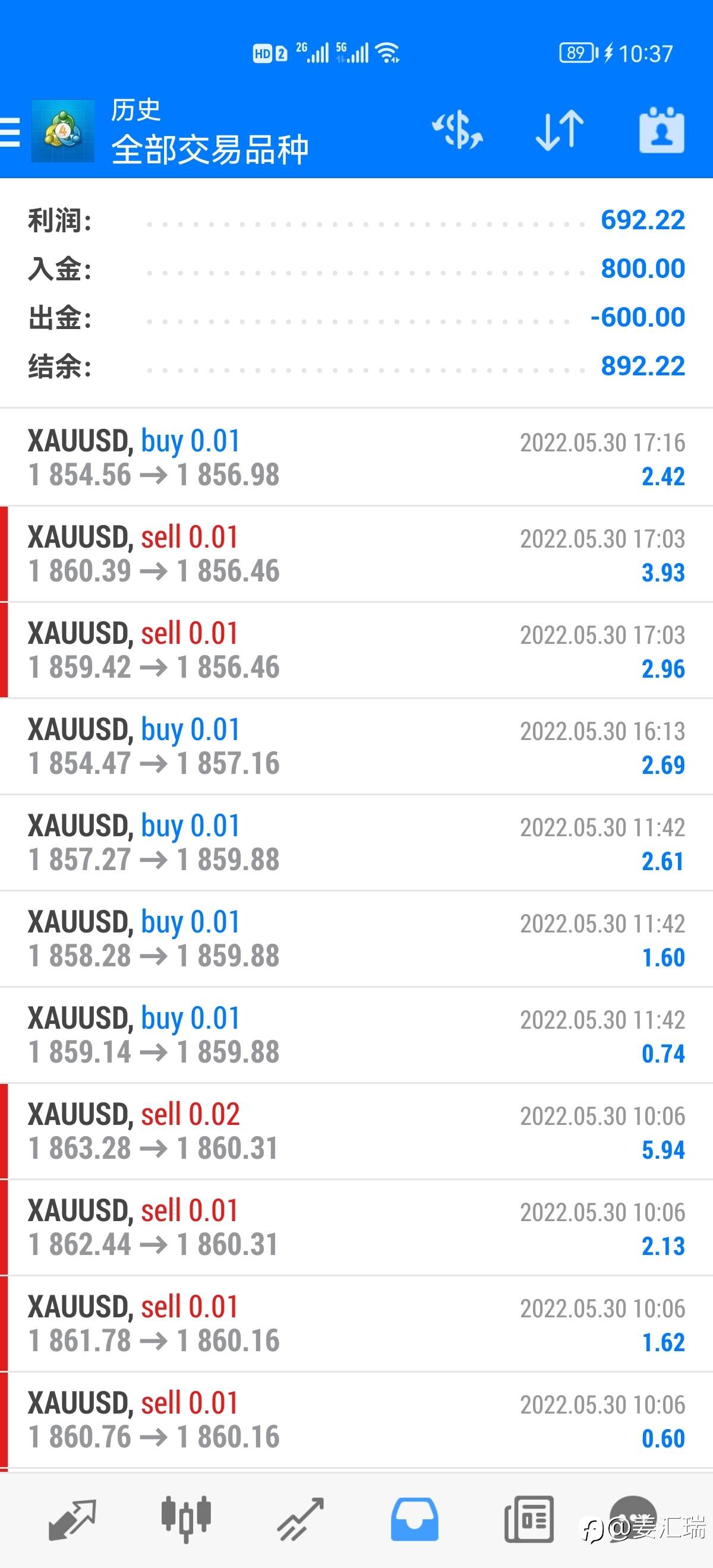
Task: Open the calendar period selector icon
Action: click(x=662, y=129)
